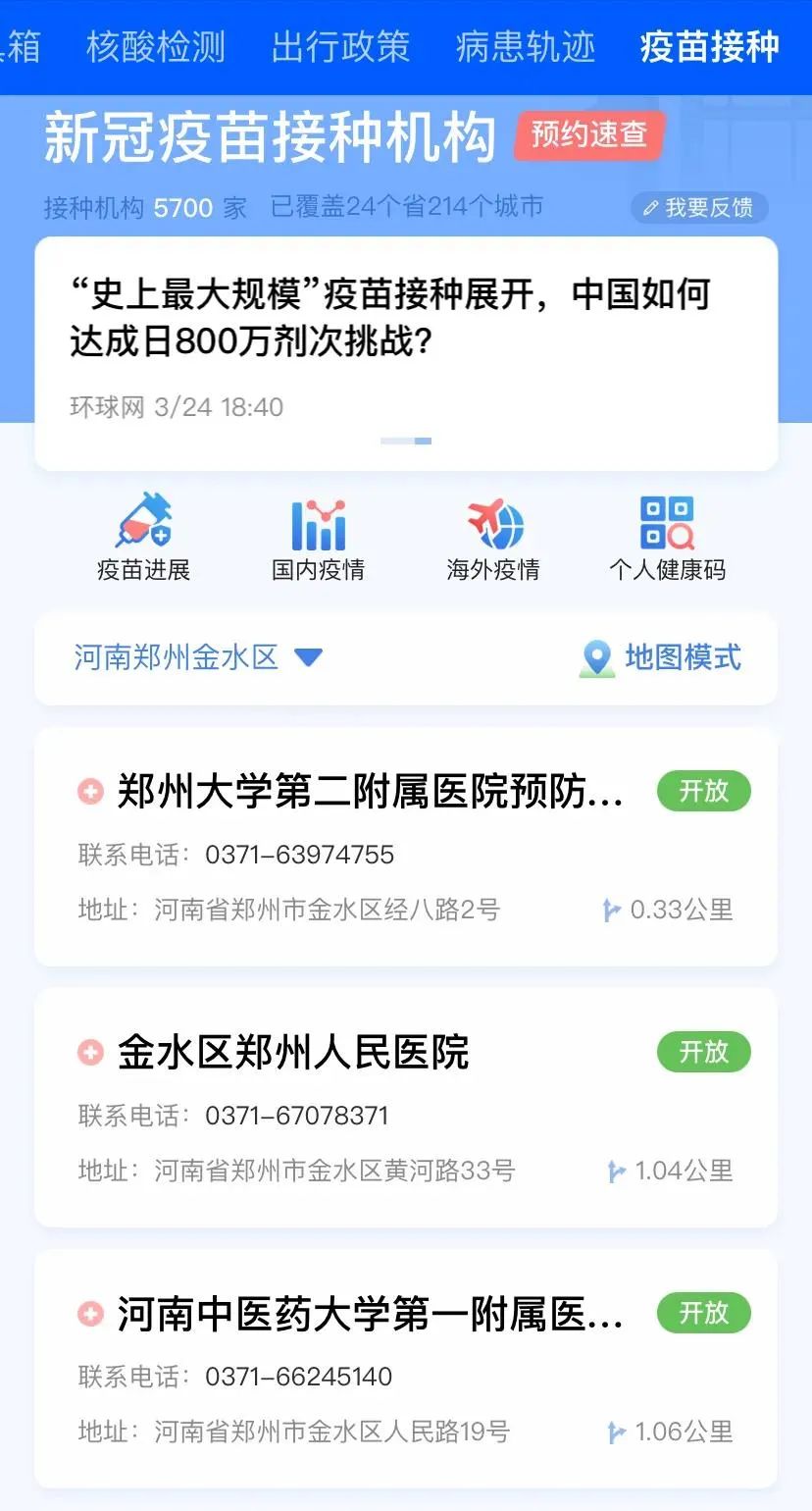The height and width of the screenshot is (1511, 812).
Task: Tap the 1.04公里 distance navigation link
Action: (x=671, y=1171)
